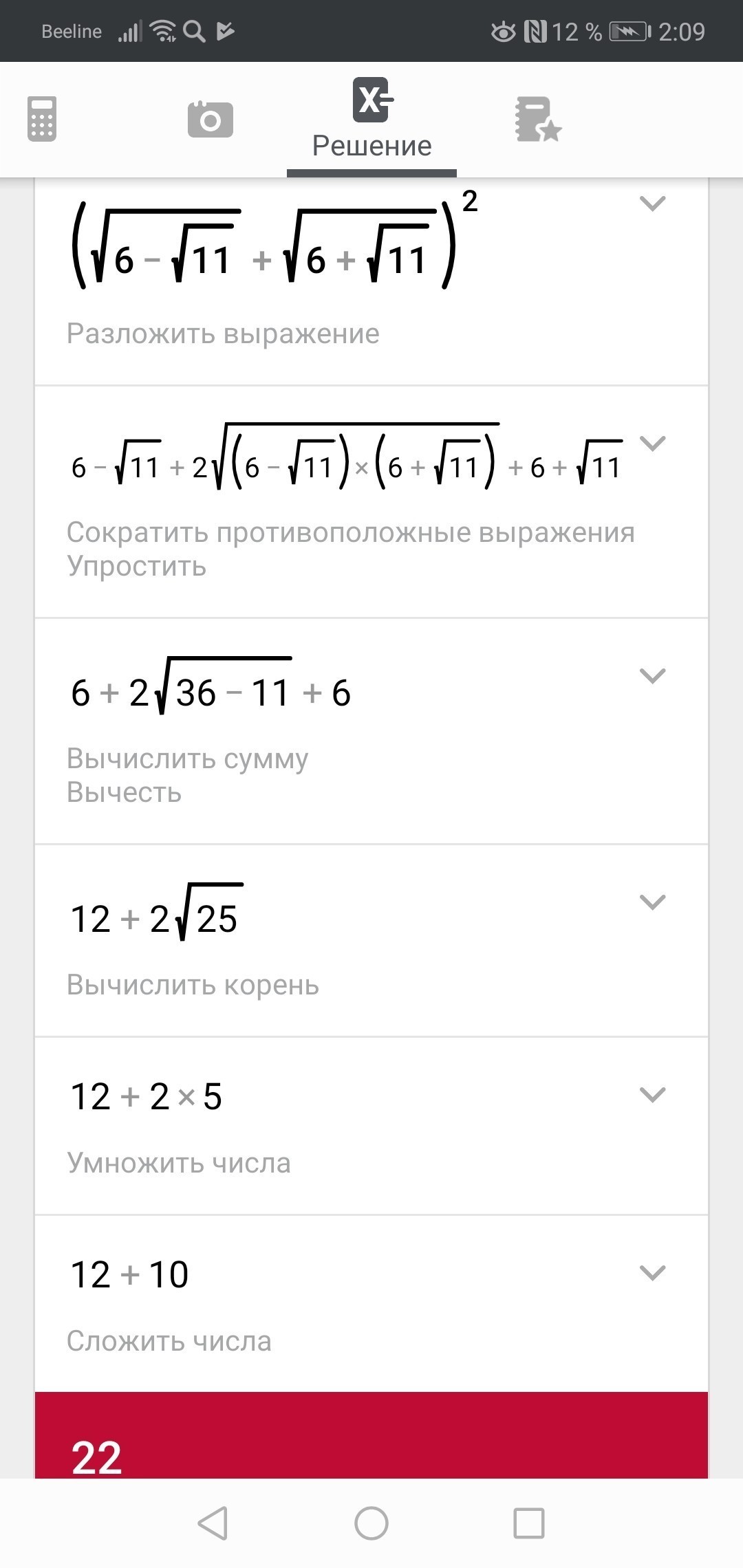Select the Решение tab
743x1568 pixels.
(371, 120)
